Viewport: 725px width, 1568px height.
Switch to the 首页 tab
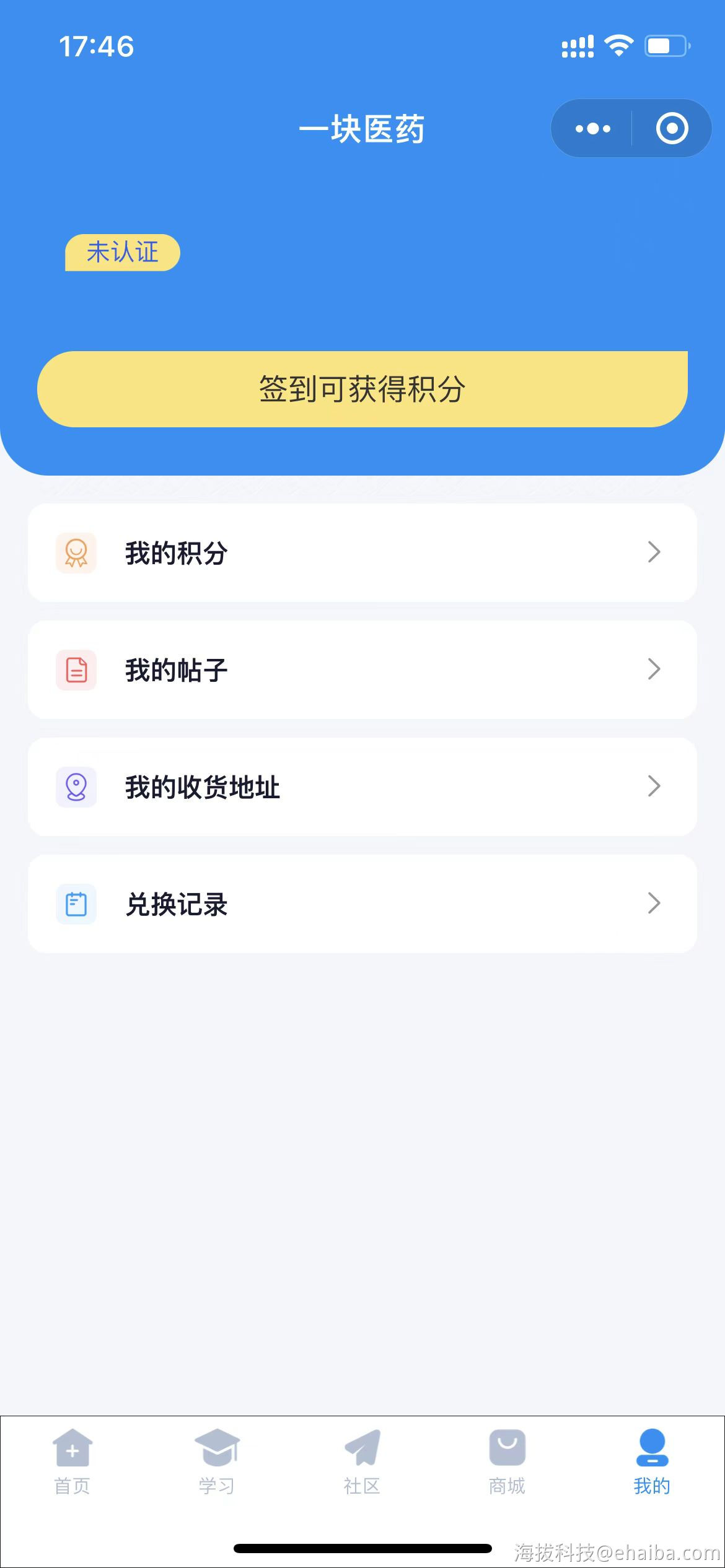(x=72, y=1461)
